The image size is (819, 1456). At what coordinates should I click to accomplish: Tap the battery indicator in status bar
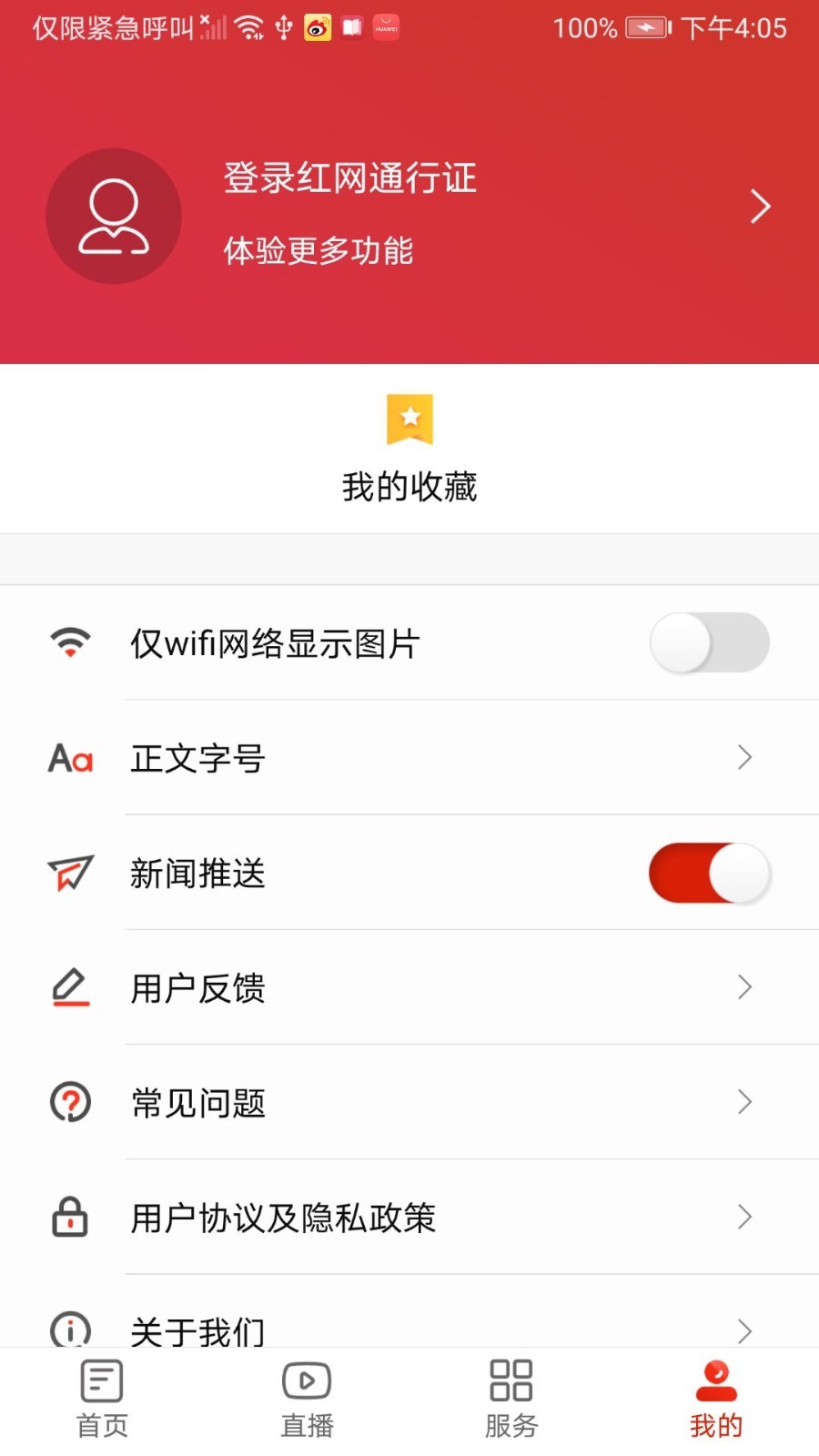click(x=647, y=27)
